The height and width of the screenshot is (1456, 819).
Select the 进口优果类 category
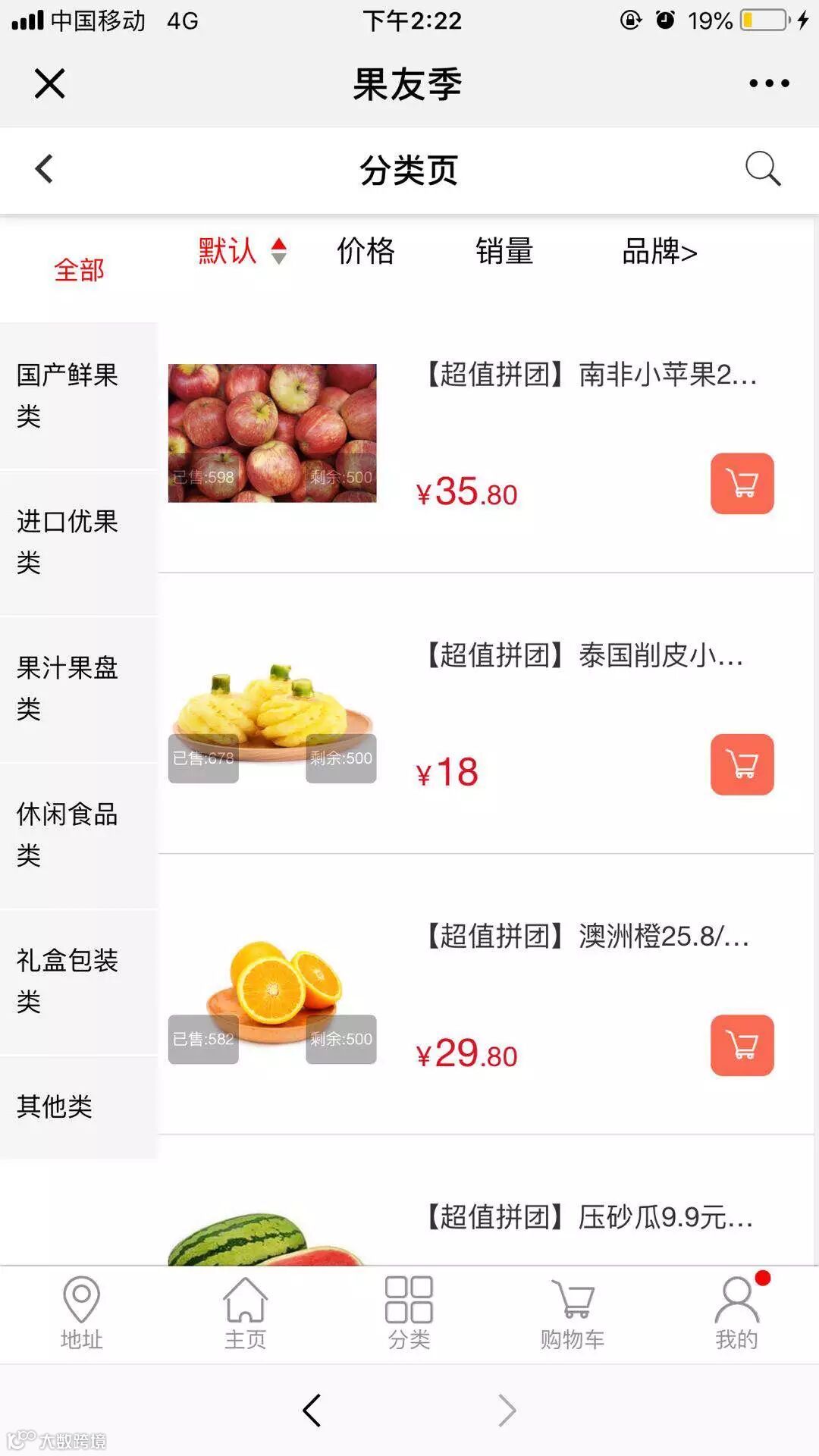coord(68,541)
